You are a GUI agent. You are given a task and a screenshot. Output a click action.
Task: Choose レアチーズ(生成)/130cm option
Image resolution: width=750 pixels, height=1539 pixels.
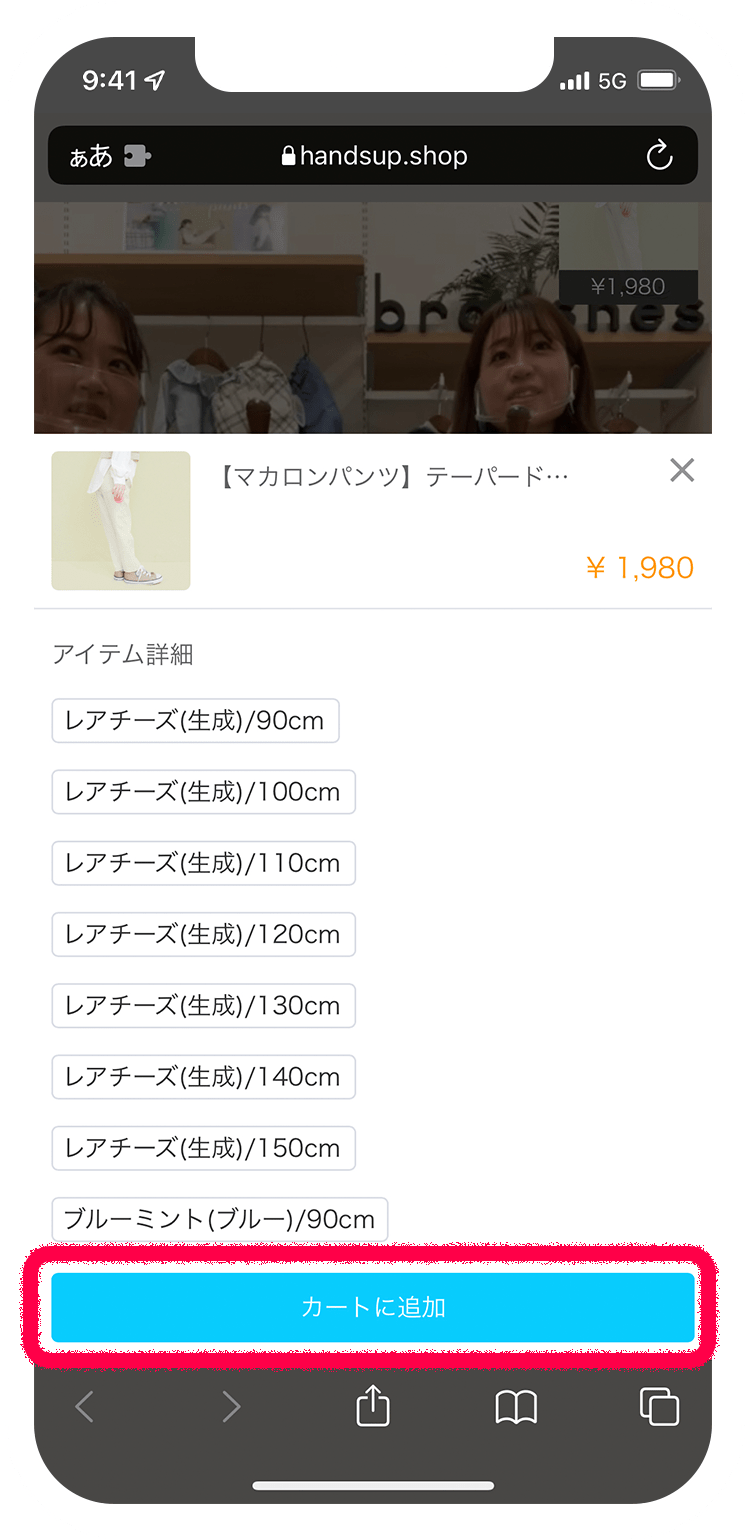point(203,1006)
